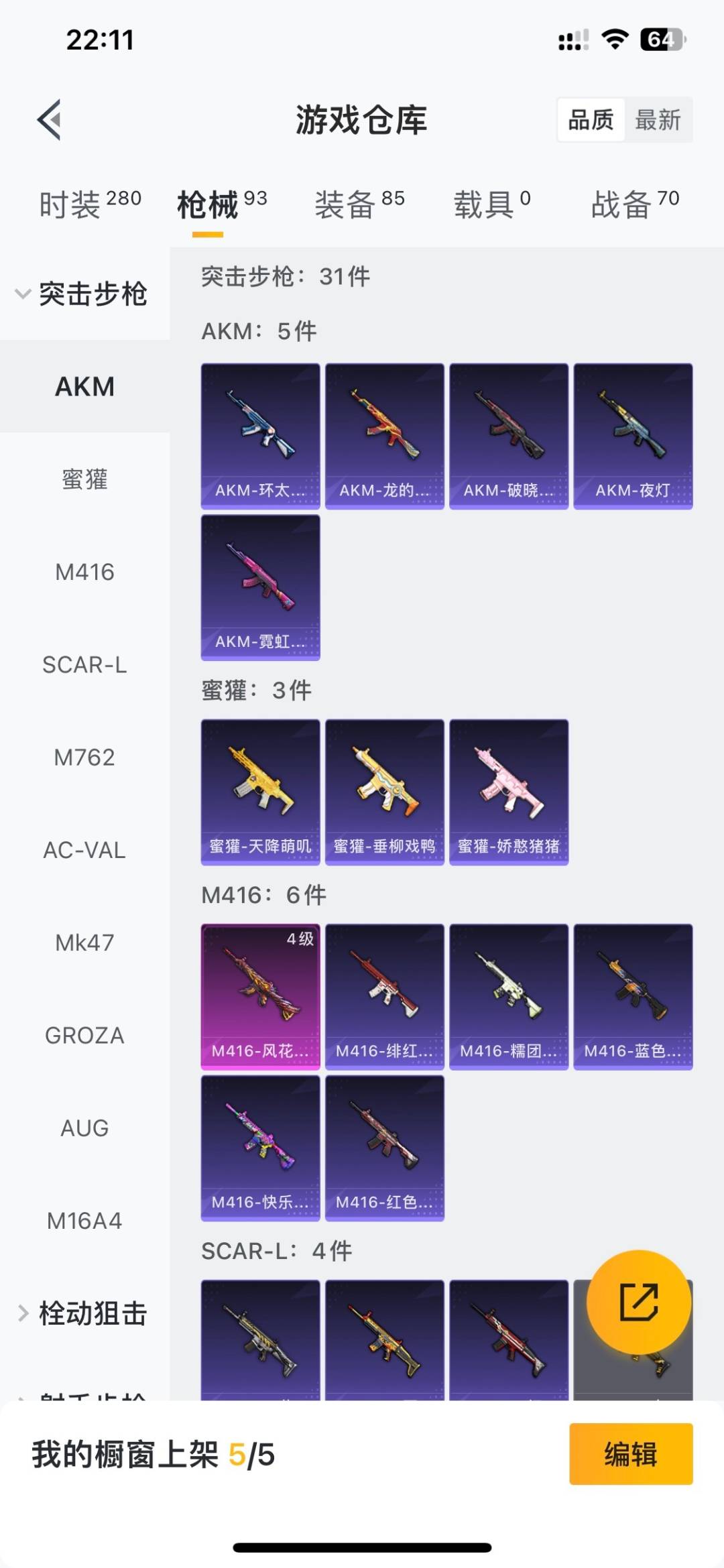Go back using the top-left arrow
This screenshot has height=1568, width=724.
tap(50, 119)
